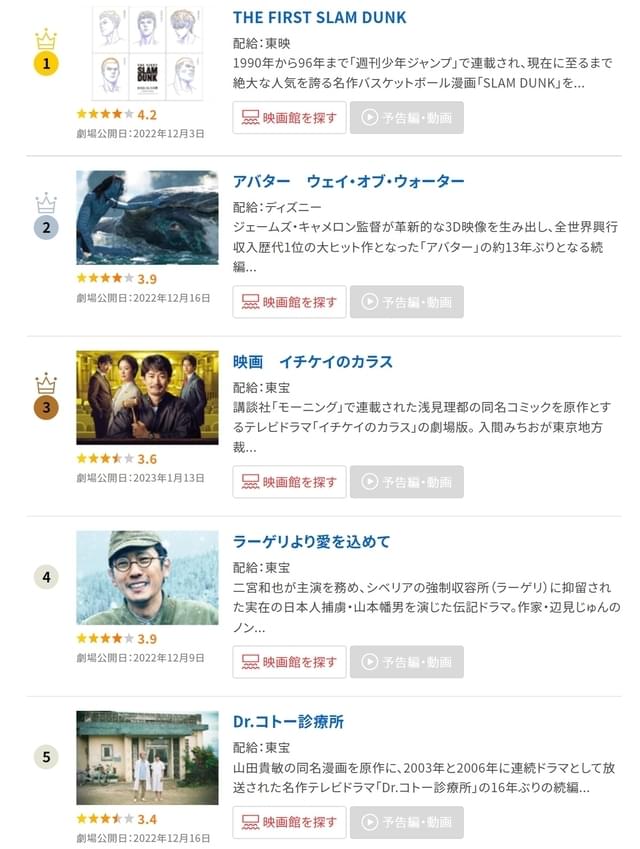
Task: Find theaters for THE FIRST SLAM DUNK
Action: [x=289, y=118]
